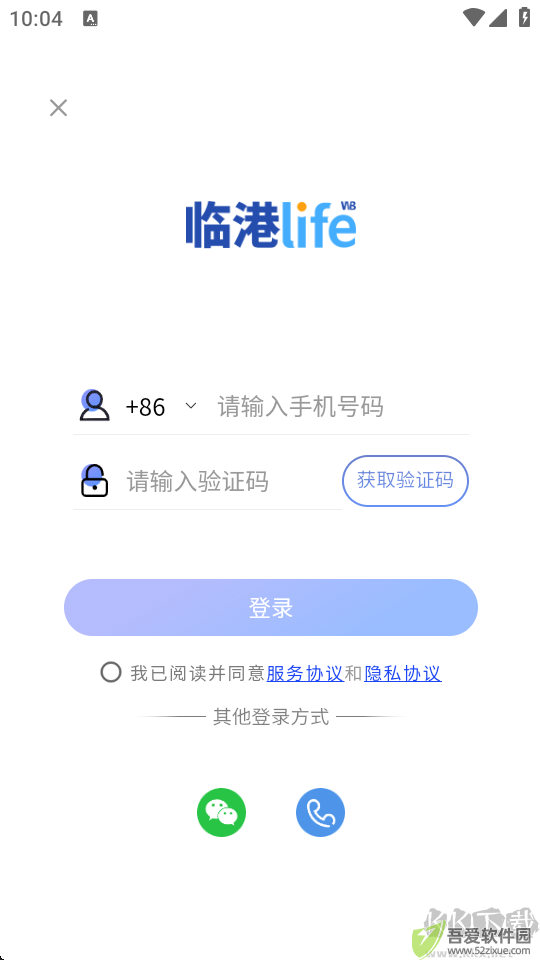
Task: Open the 隐私协议 privacy agreement link
Action: (x=403, y=673)
